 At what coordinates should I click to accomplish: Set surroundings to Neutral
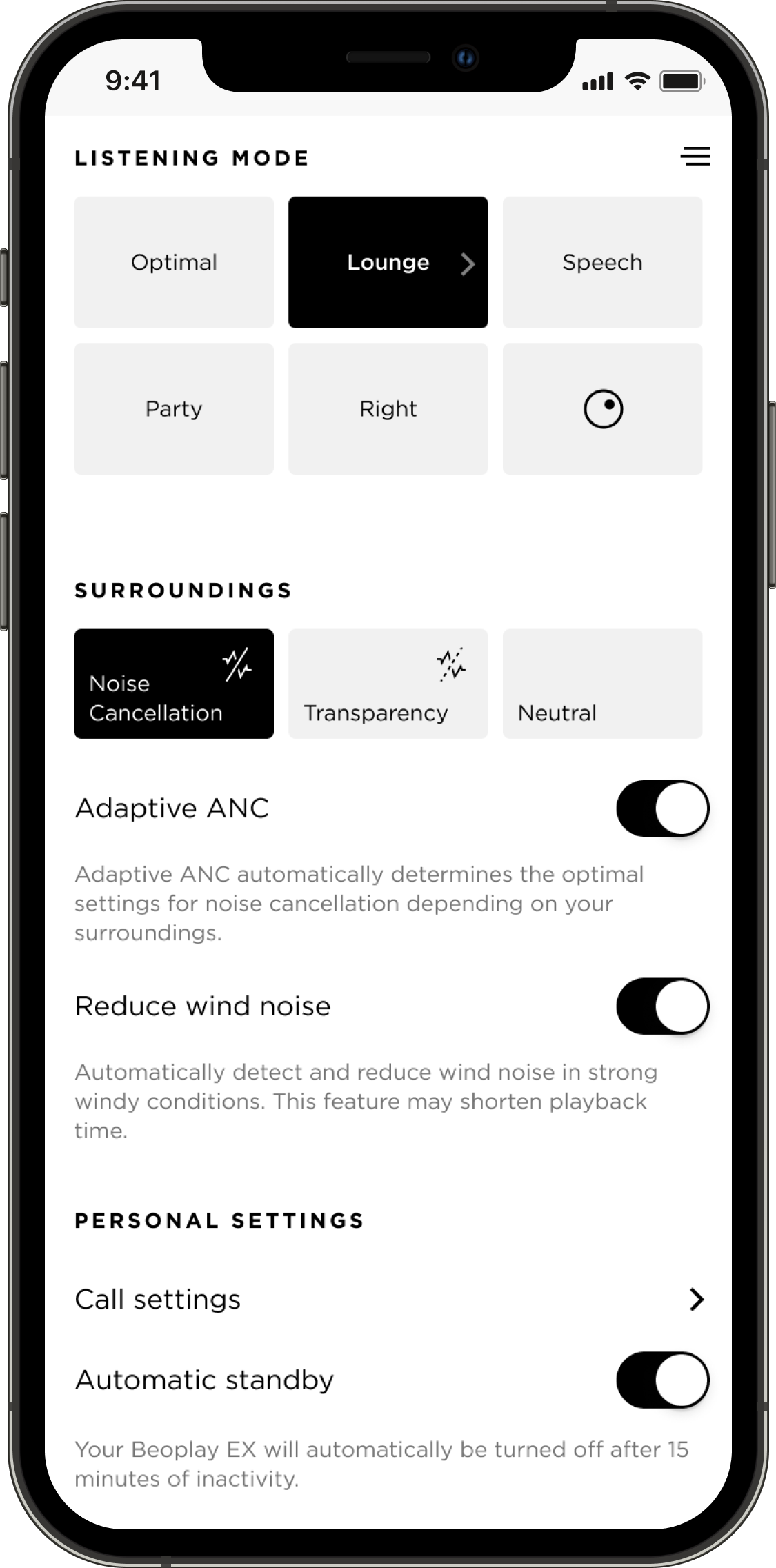tap(602, 684)
